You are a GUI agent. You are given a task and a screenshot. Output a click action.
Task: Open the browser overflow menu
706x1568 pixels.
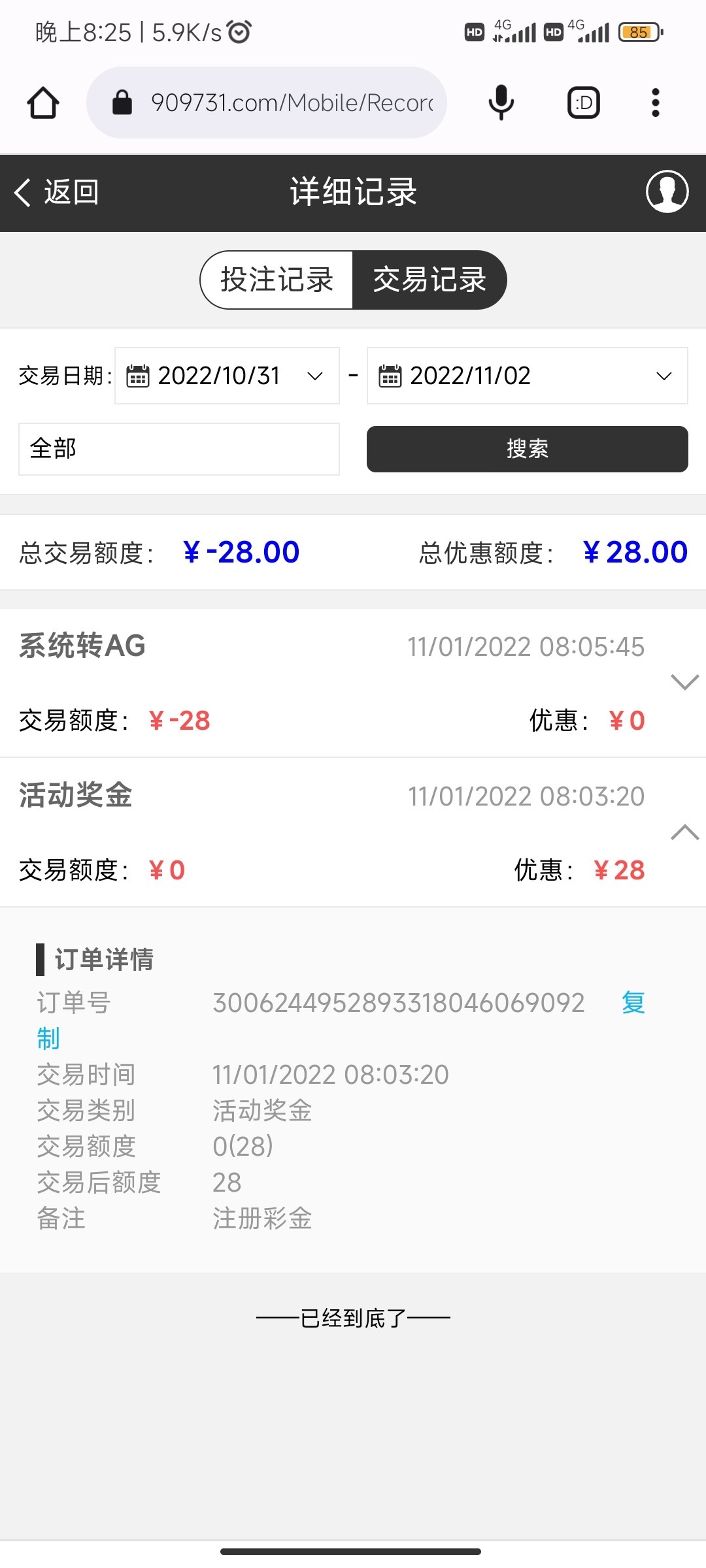coord(656,103)
